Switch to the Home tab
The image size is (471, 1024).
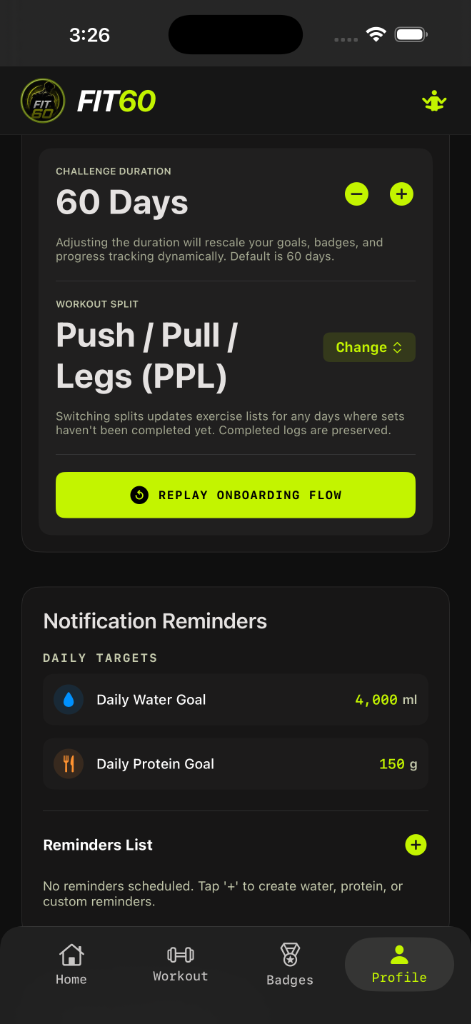coord(71,965)
